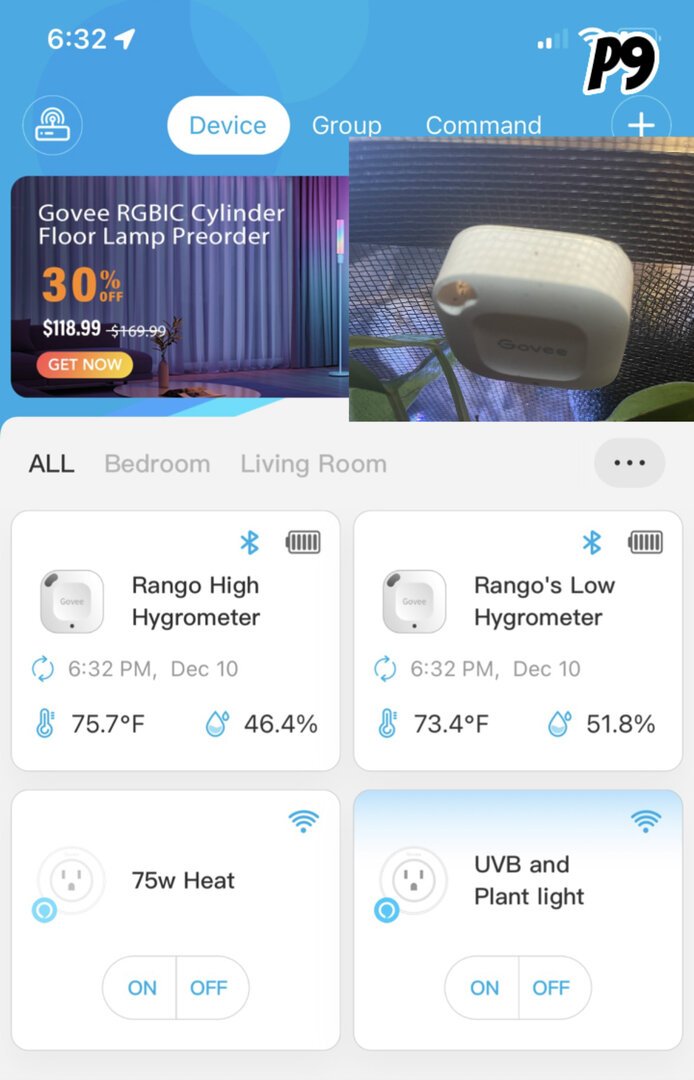This screenshot has height=1080, width=694.
Task: Filter devices by Living Room
Action: point(313,464)
